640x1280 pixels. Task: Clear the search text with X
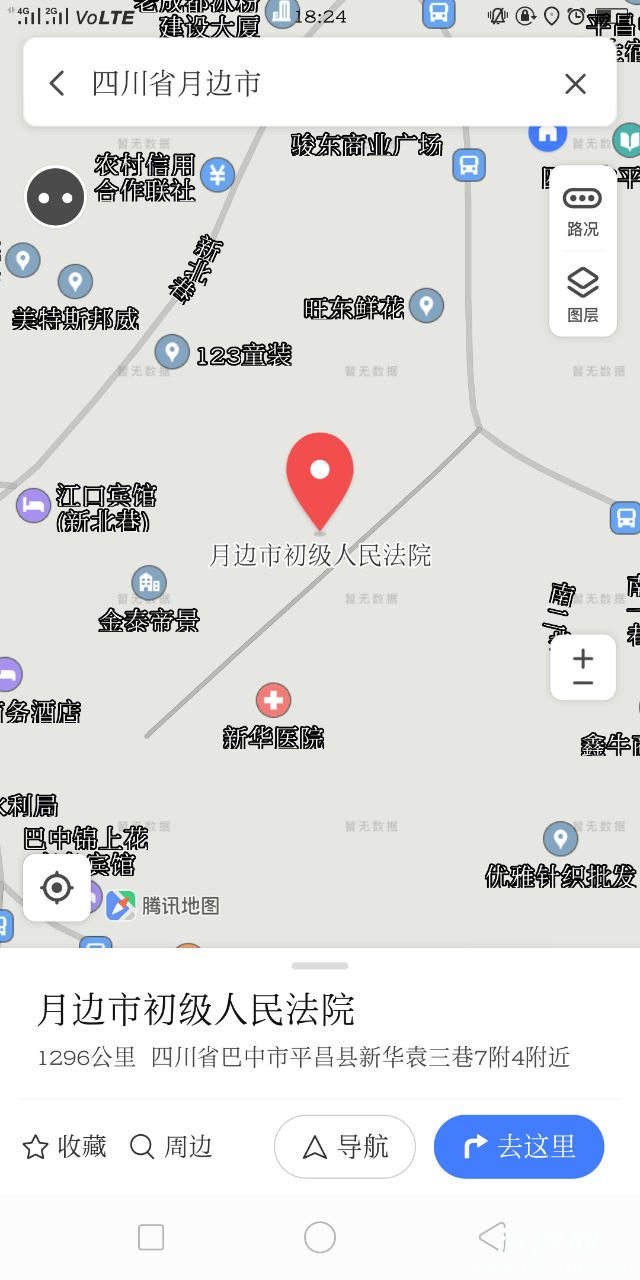[575, 84]
